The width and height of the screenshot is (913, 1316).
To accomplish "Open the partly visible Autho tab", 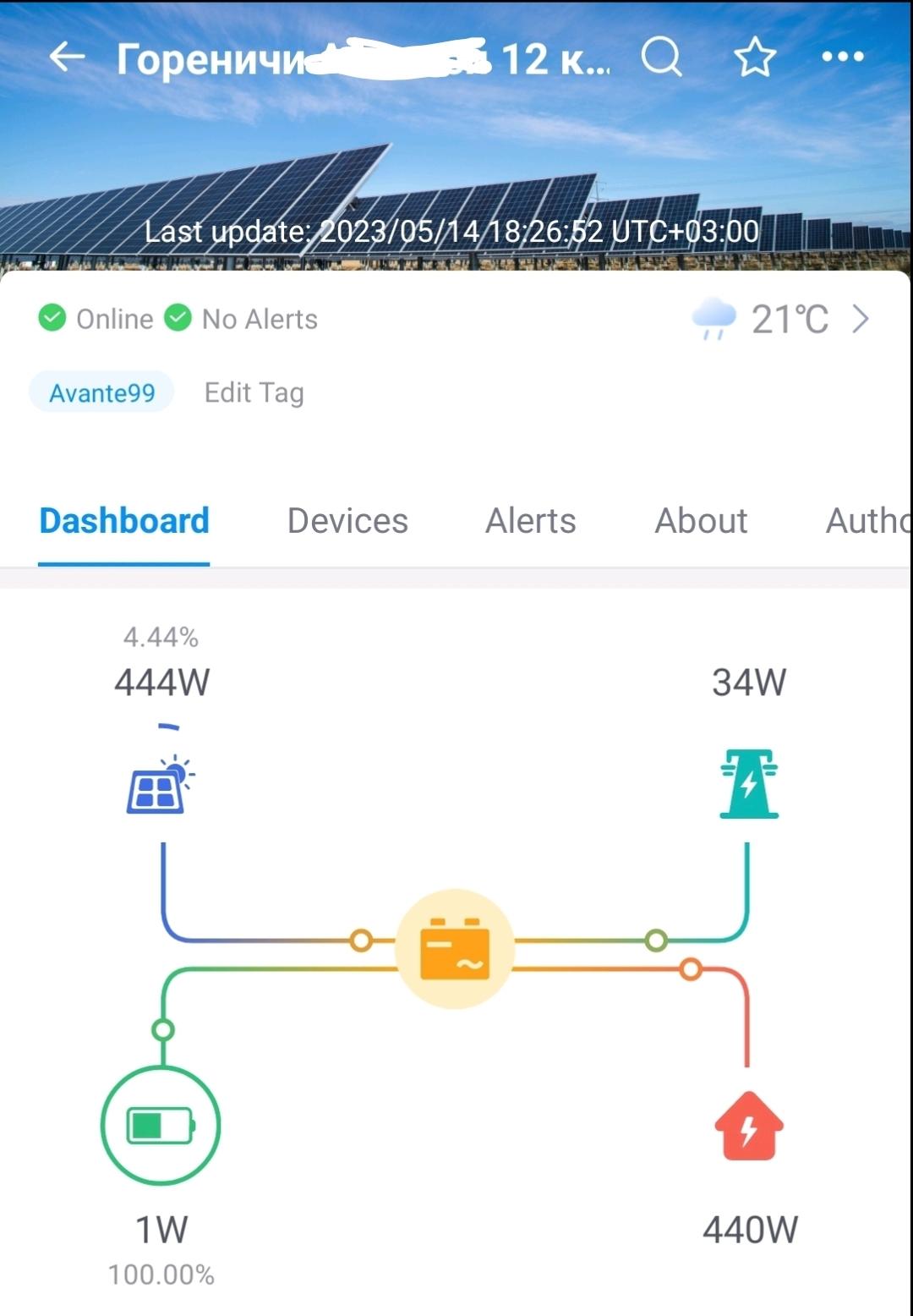I will [x=867, y=521].
